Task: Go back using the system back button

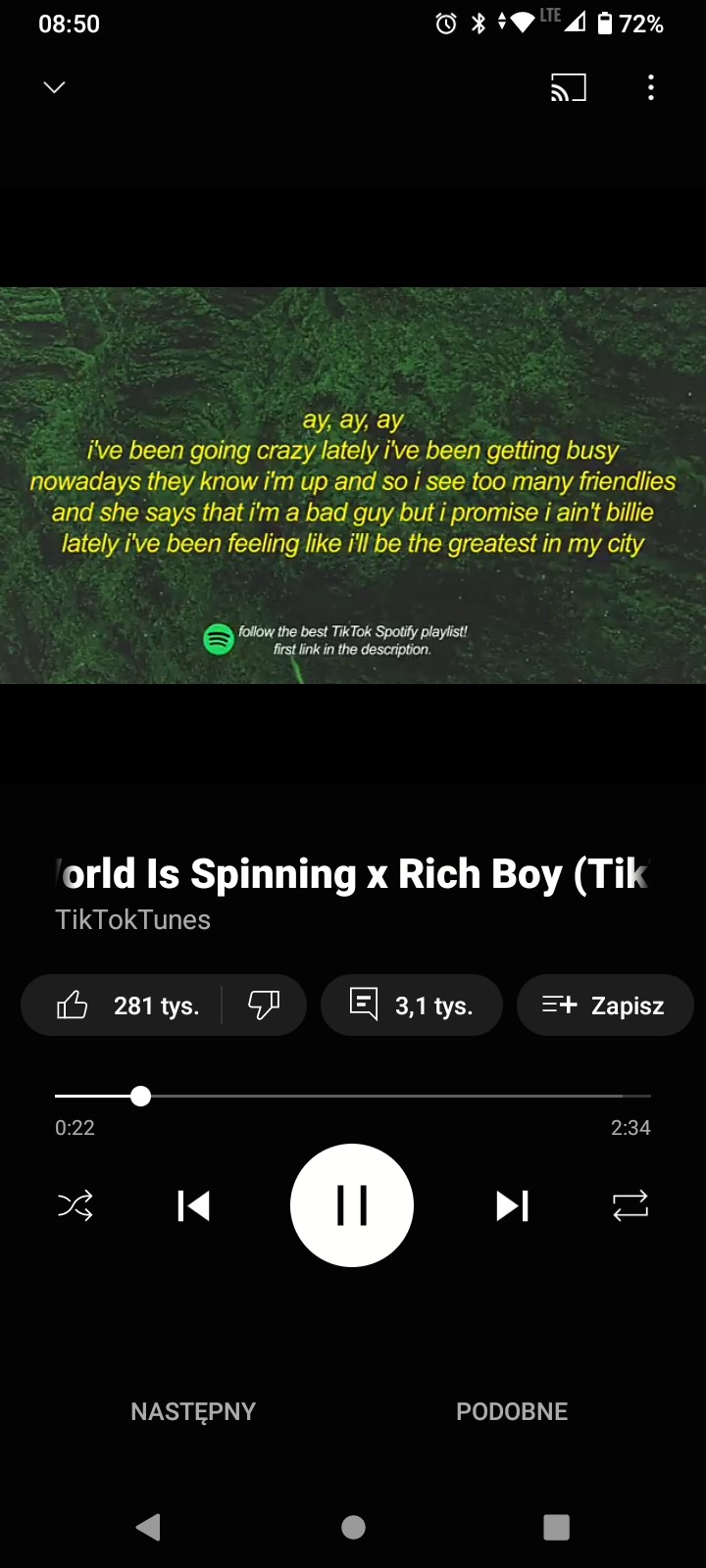Action: (x=148, y=1527)
